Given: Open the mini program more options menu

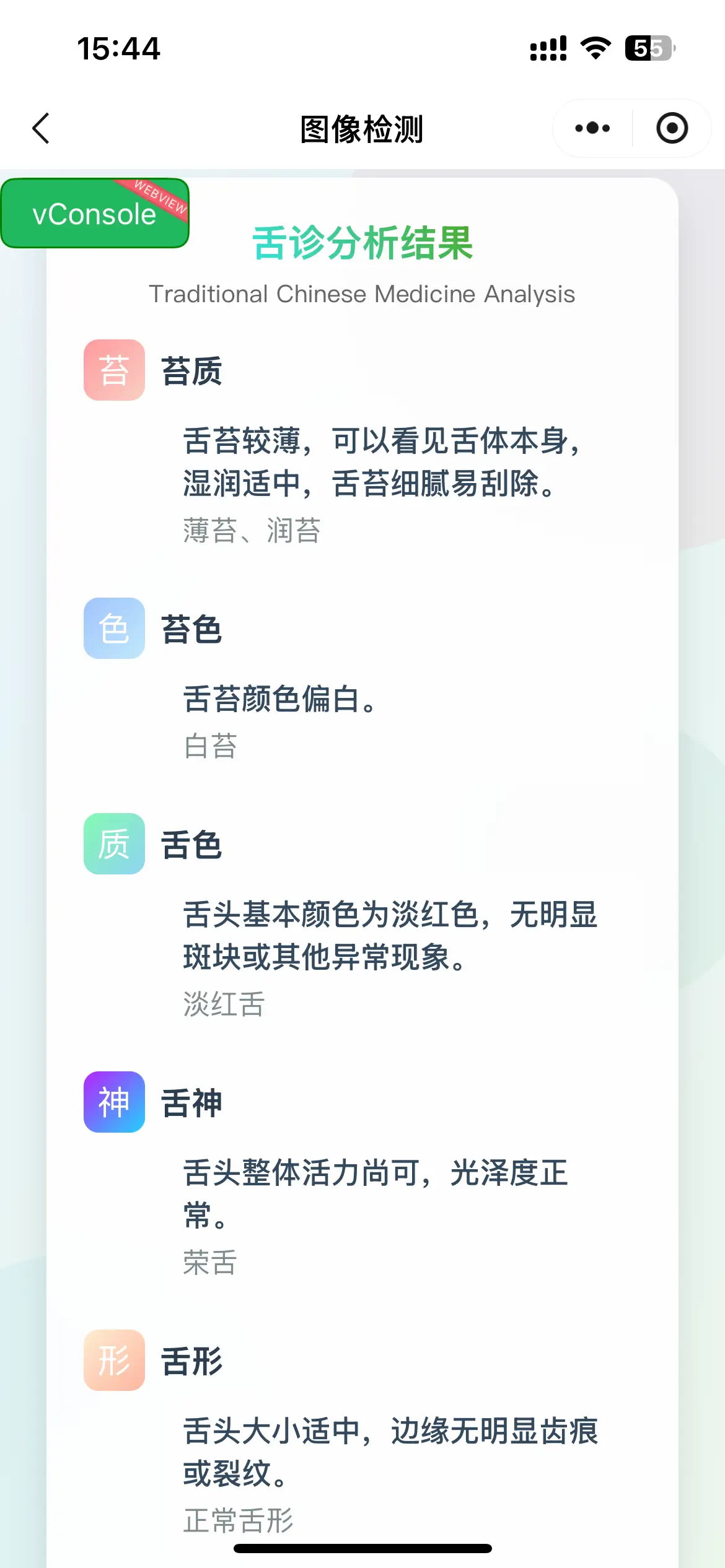Looking at the screenshot, I should point(592,129).
